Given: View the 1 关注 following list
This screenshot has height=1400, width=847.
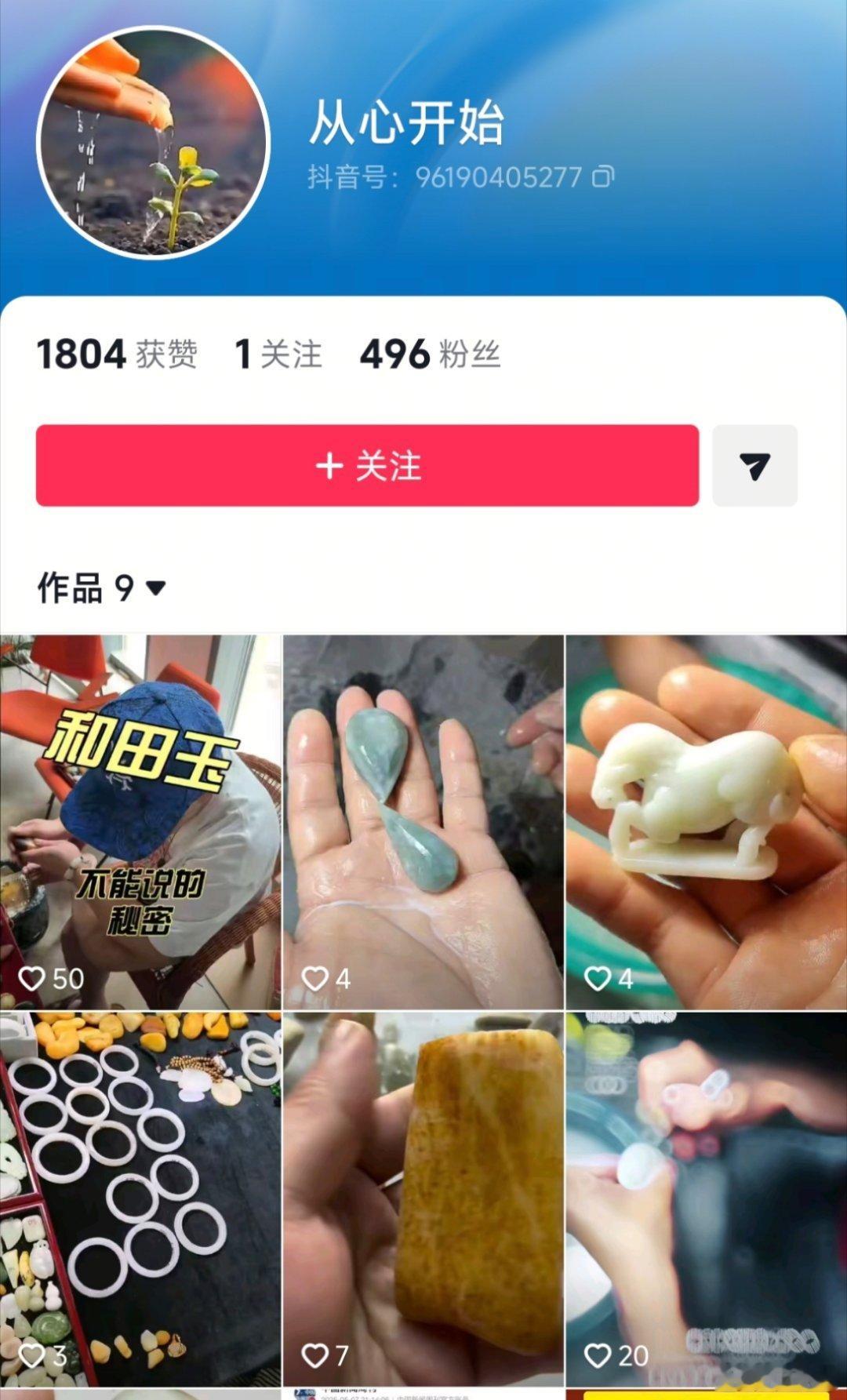Looking at the screenshot, I should pyautogui.click(x=278, y=355).
